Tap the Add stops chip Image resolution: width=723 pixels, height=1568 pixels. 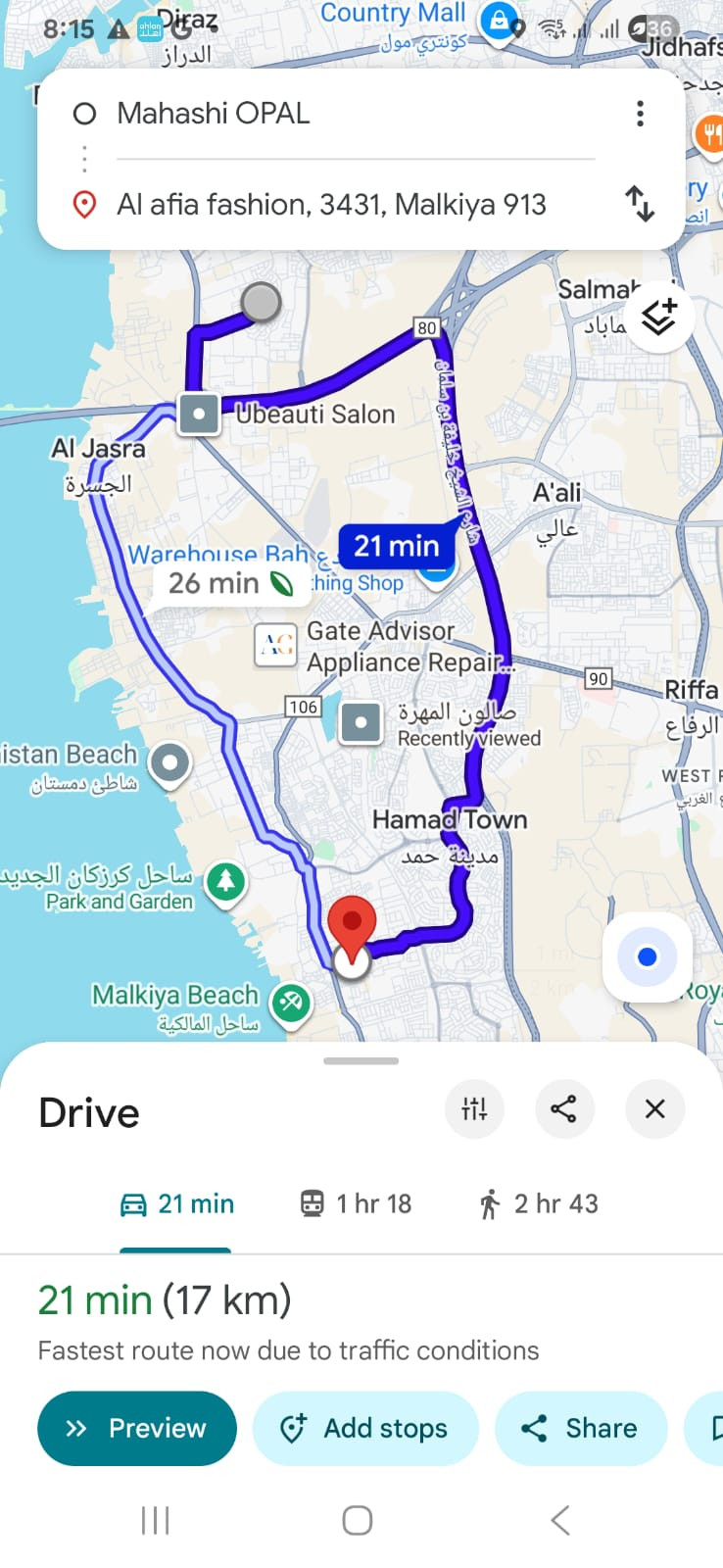click(x=365, y=1428)
